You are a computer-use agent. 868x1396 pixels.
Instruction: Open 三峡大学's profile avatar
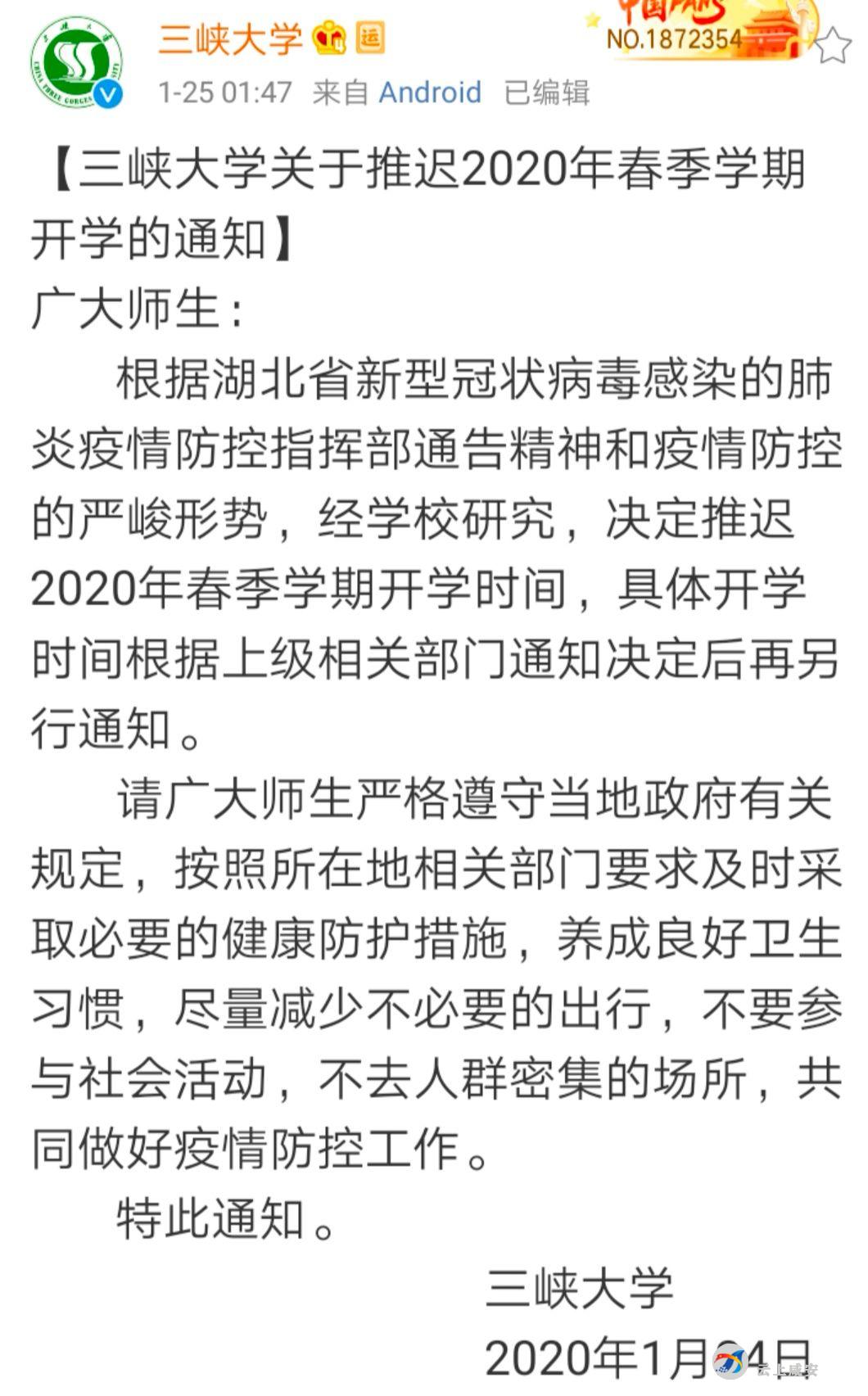pyautogui.click(x=78, y=63)
